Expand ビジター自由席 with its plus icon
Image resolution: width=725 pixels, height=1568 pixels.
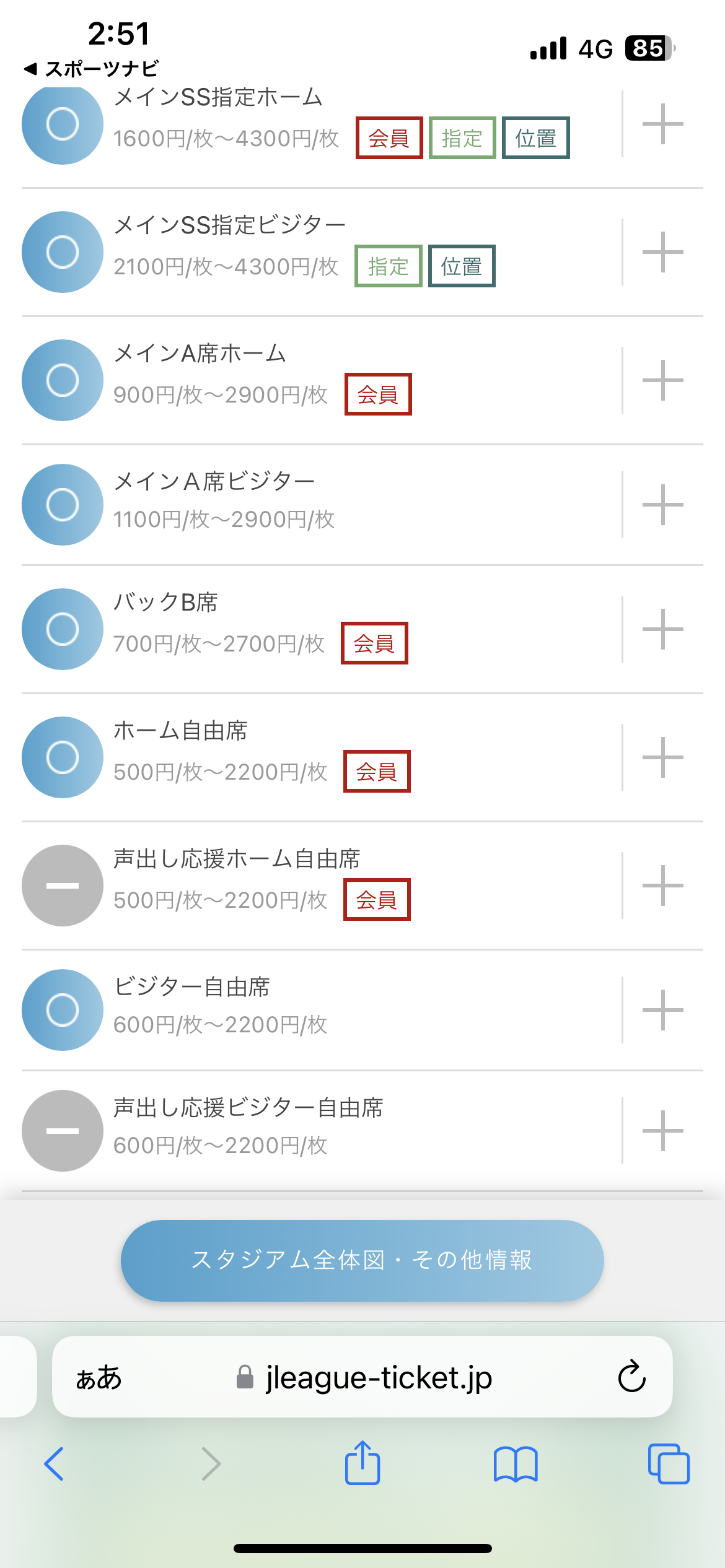coord(662,1010)
